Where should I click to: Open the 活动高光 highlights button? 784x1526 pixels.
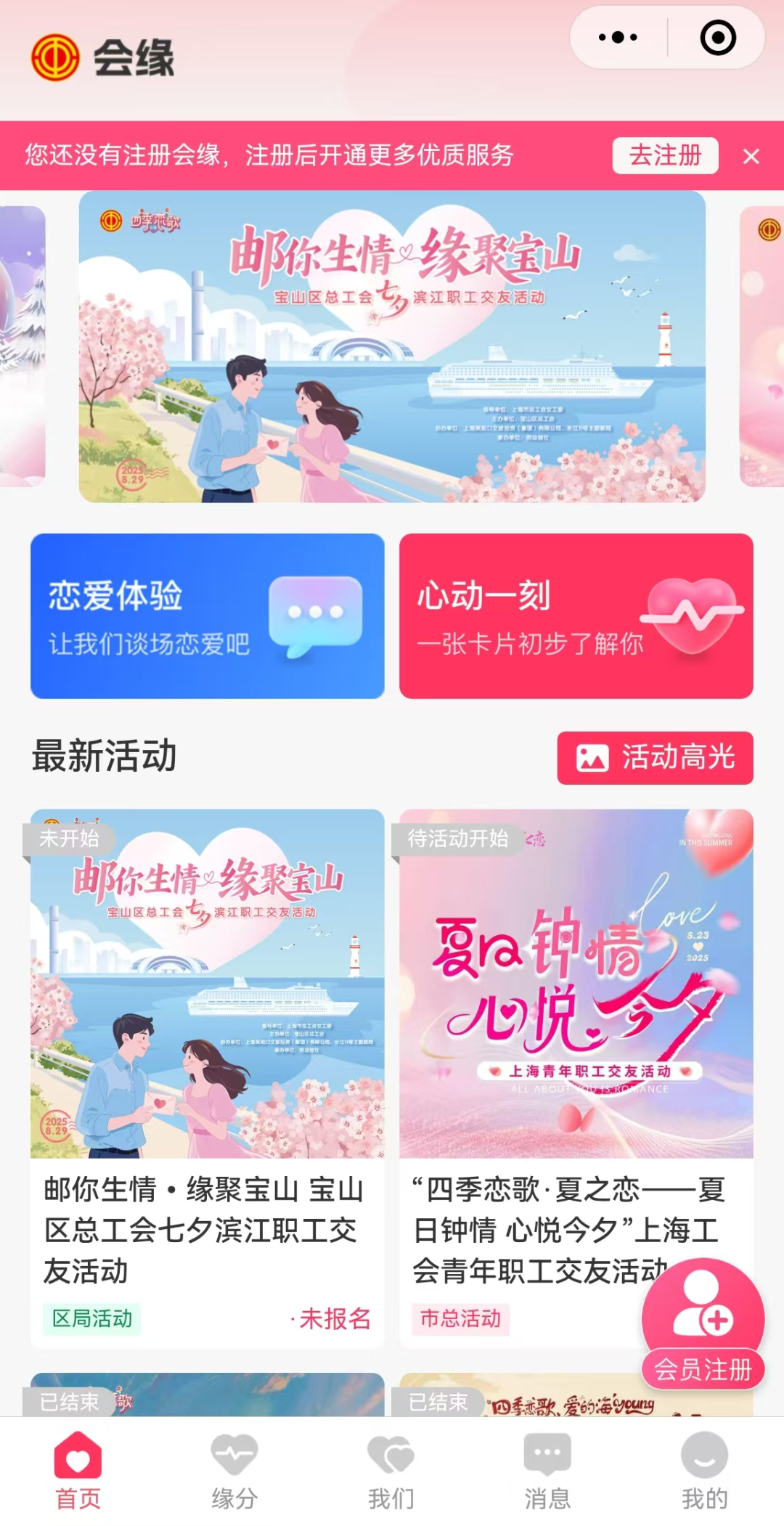click(653, 757)
